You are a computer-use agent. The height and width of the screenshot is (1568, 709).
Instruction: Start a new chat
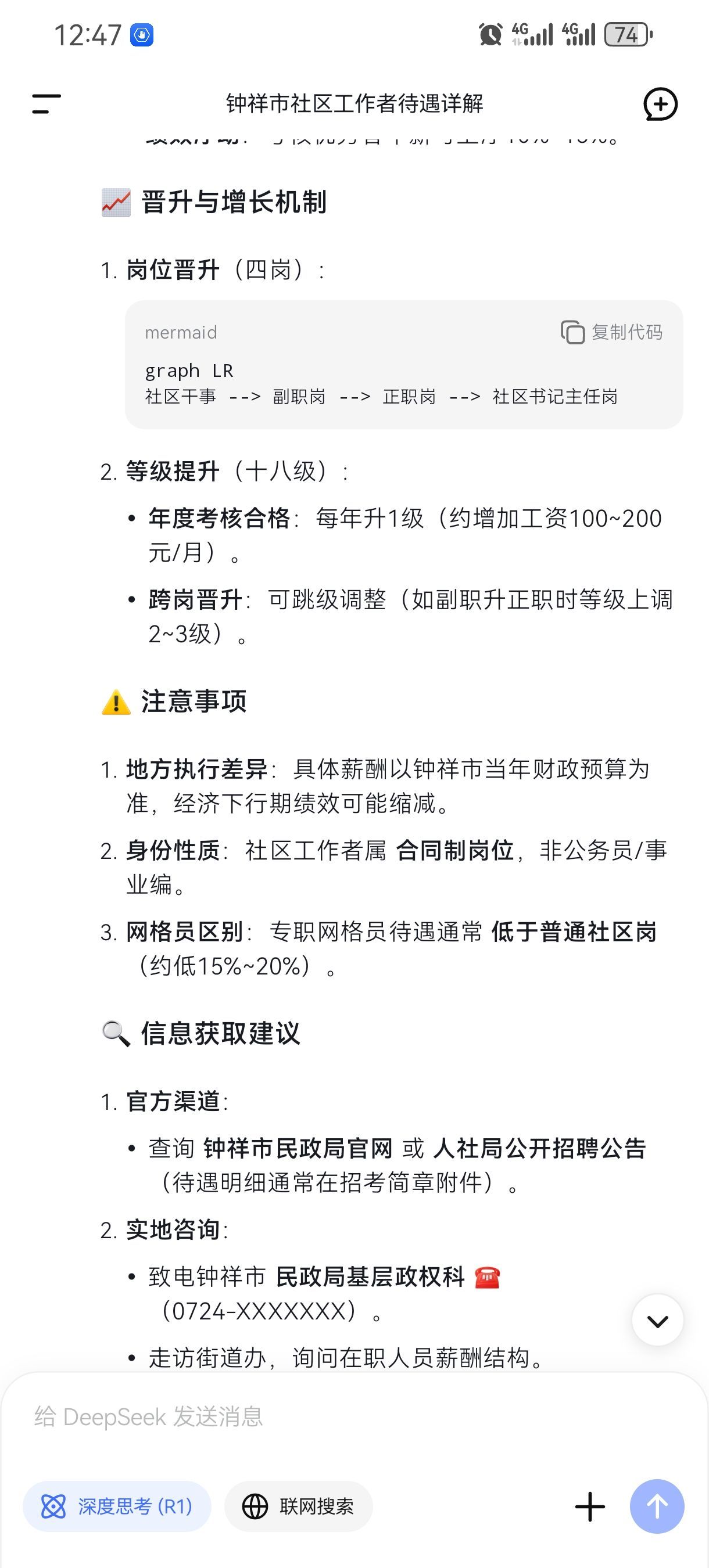click(x=660, y=104)
